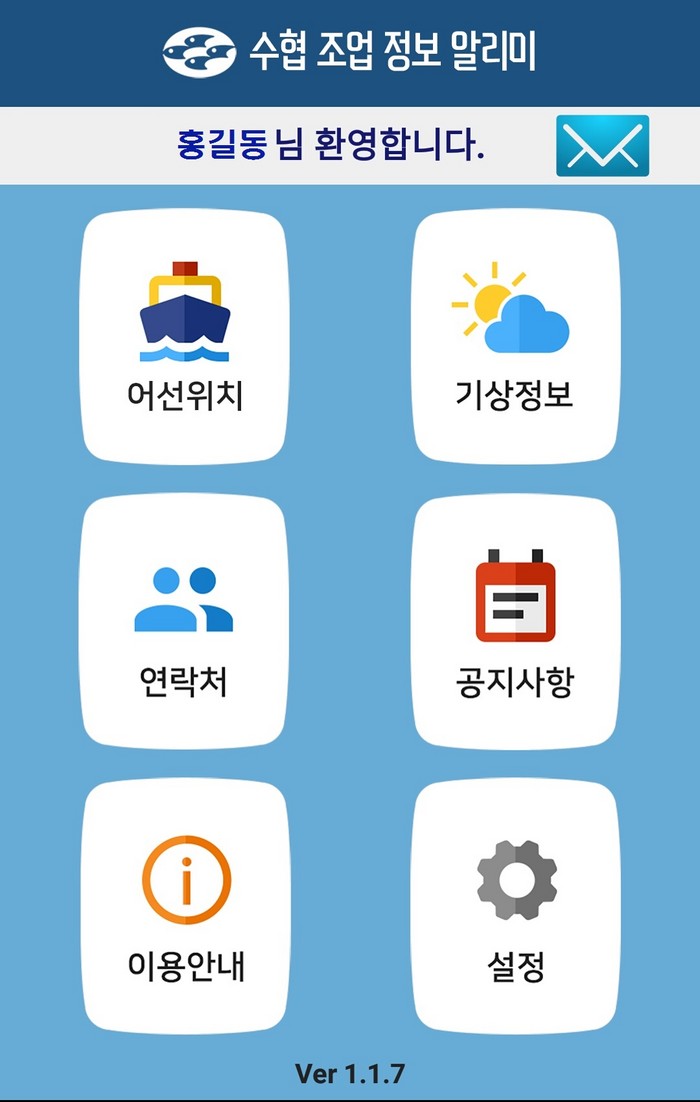
Task: View 기상정보 weather information
Action: (515, 336)
